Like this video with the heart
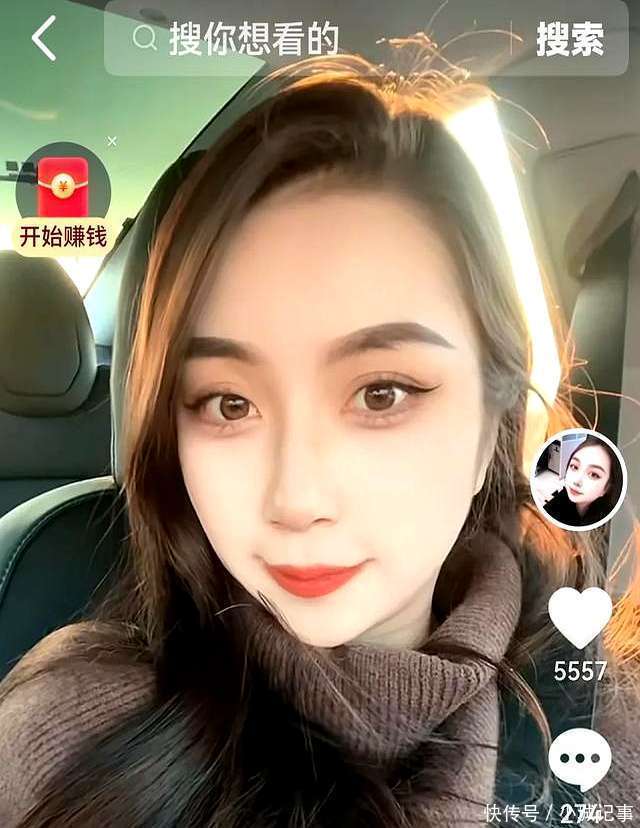This screenshot has height=828, width=640. 580,618
